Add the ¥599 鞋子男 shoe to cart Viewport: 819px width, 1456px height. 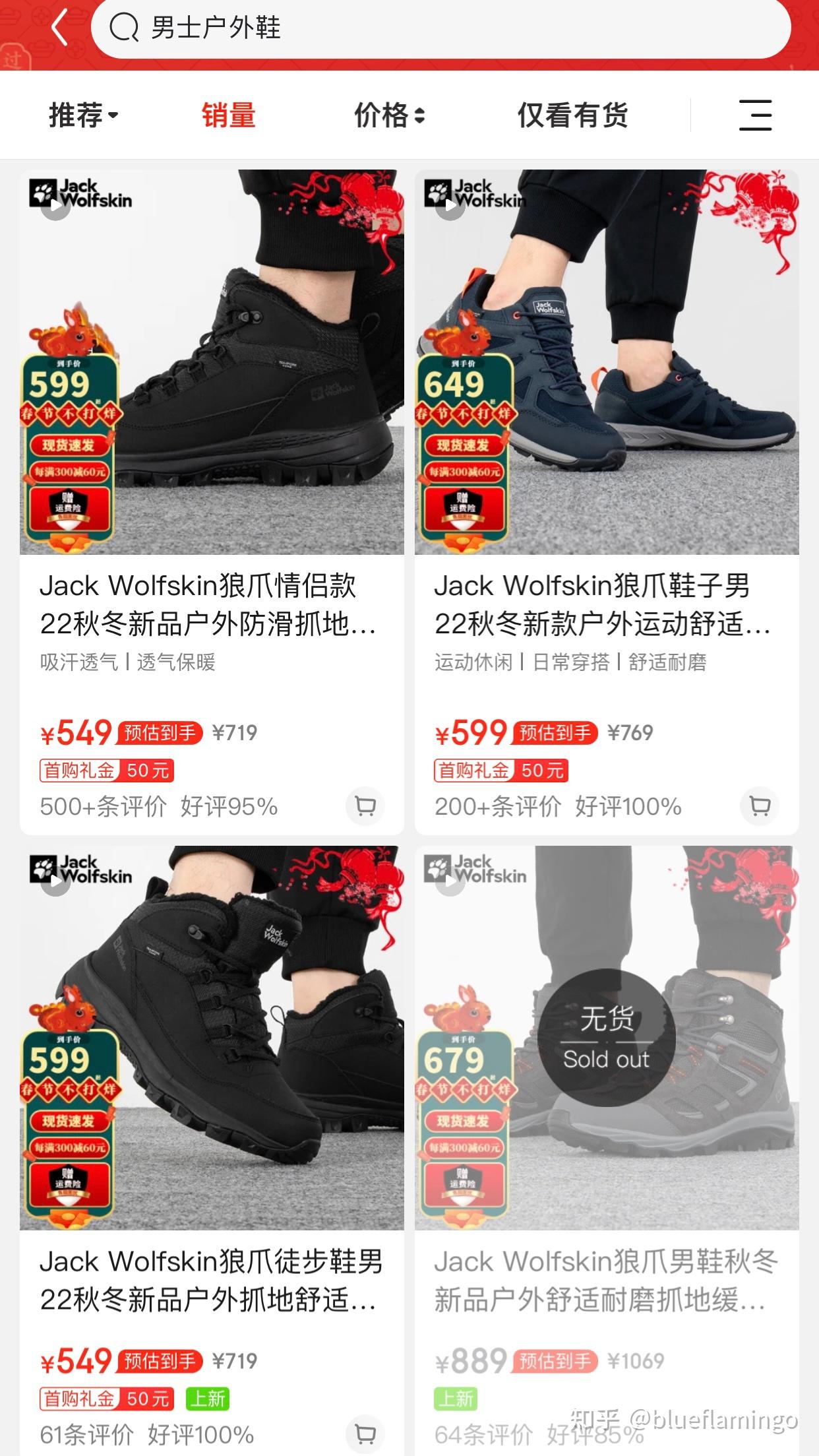tap(760, 806)
